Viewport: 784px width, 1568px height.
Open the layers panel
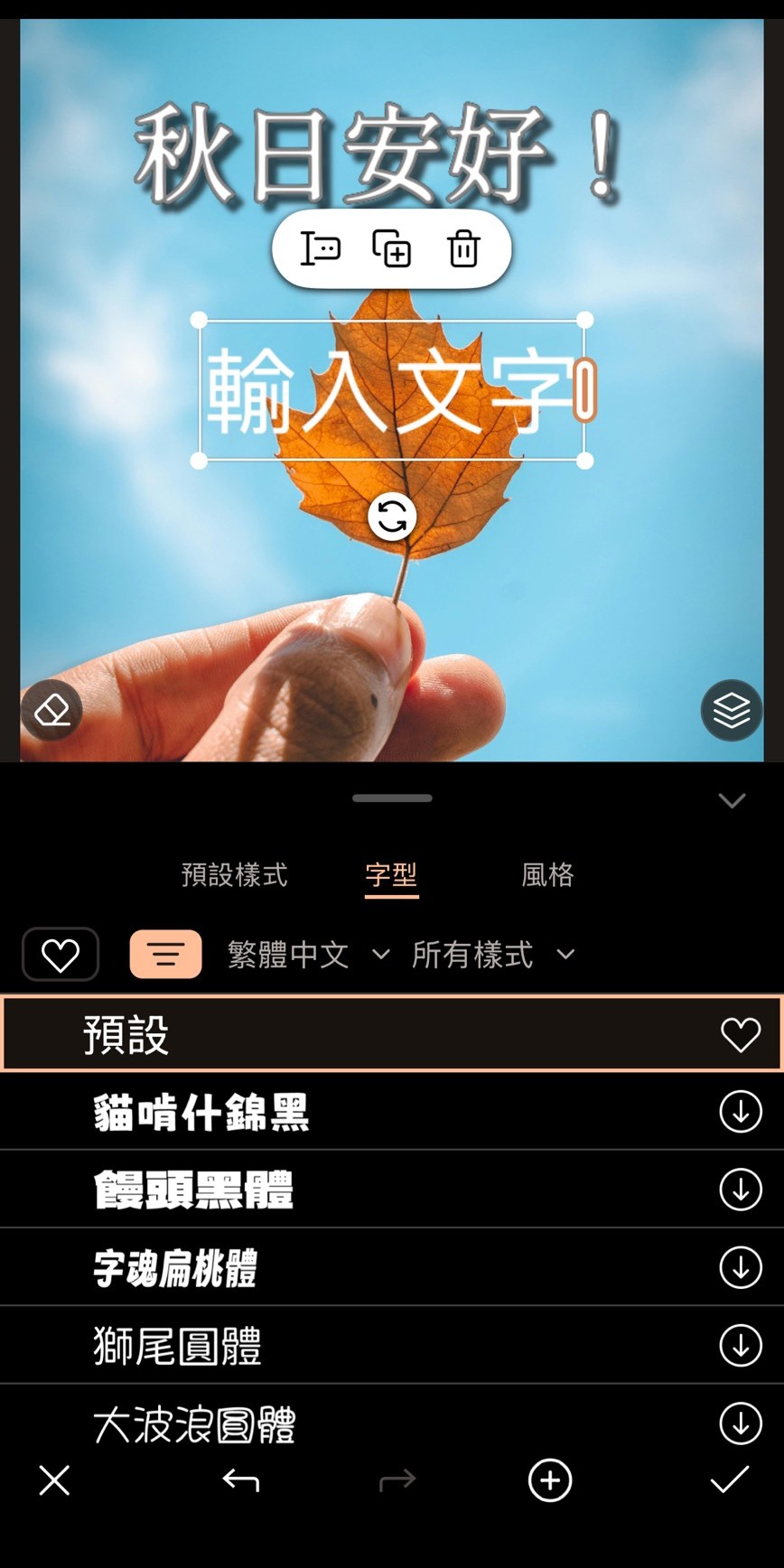coord(732,711)
